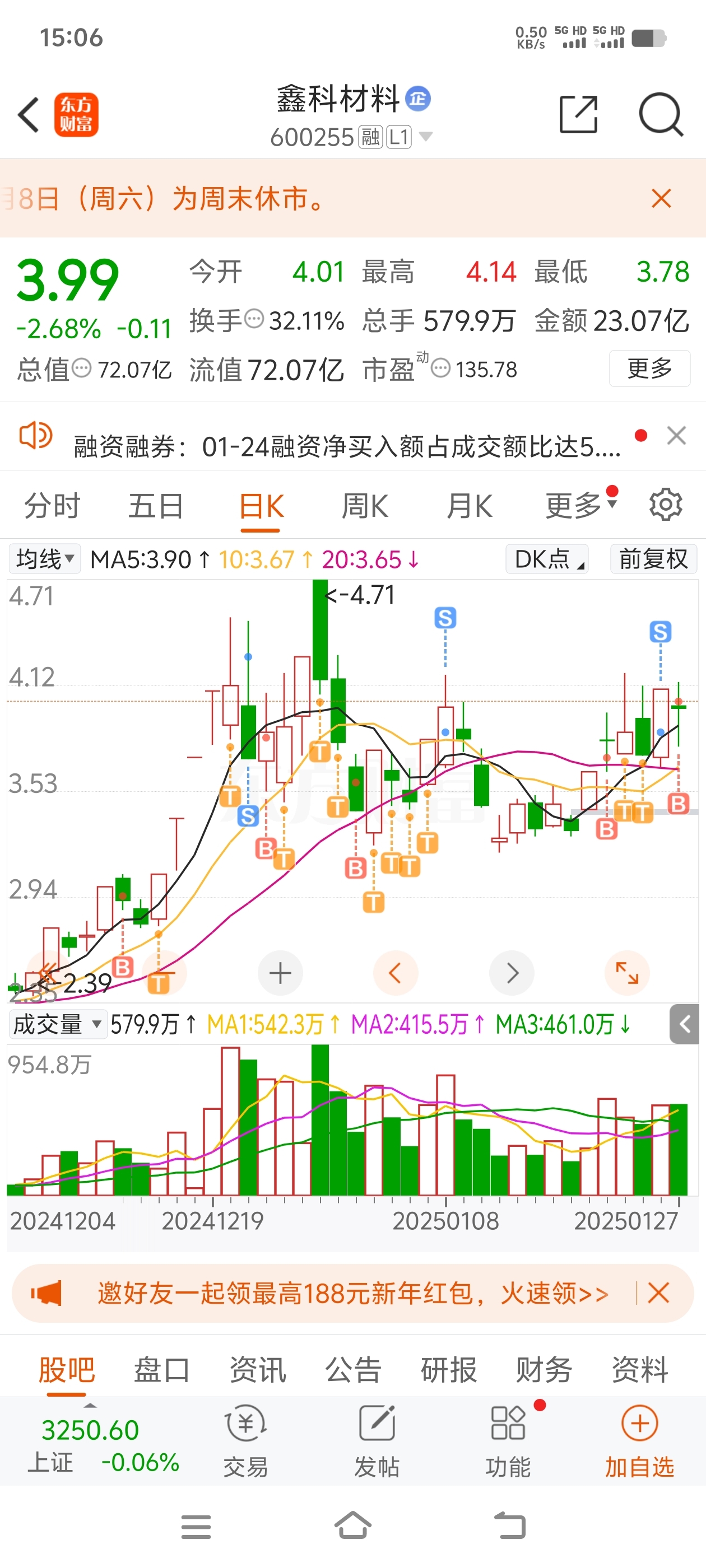Tap 更多 to see more quote data
The width and height of the screenshot is (706, 1568).
coord(649,368)
